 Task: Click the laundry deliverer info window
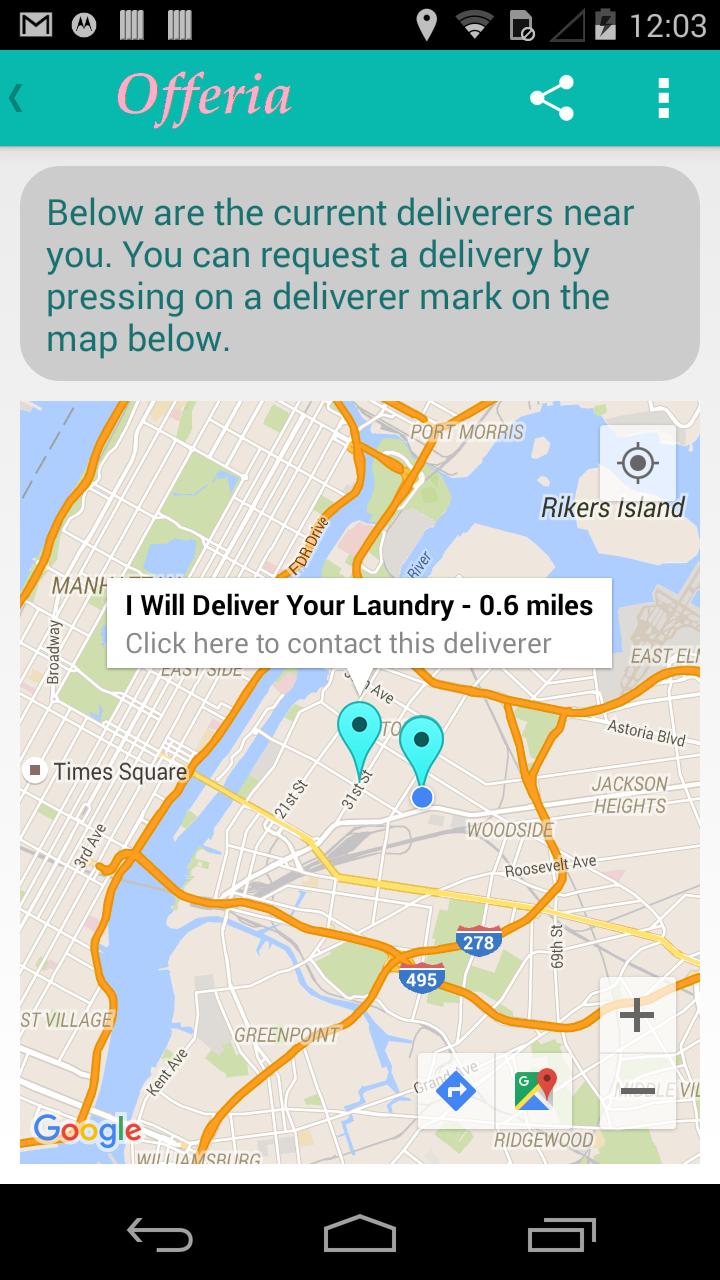359,623
